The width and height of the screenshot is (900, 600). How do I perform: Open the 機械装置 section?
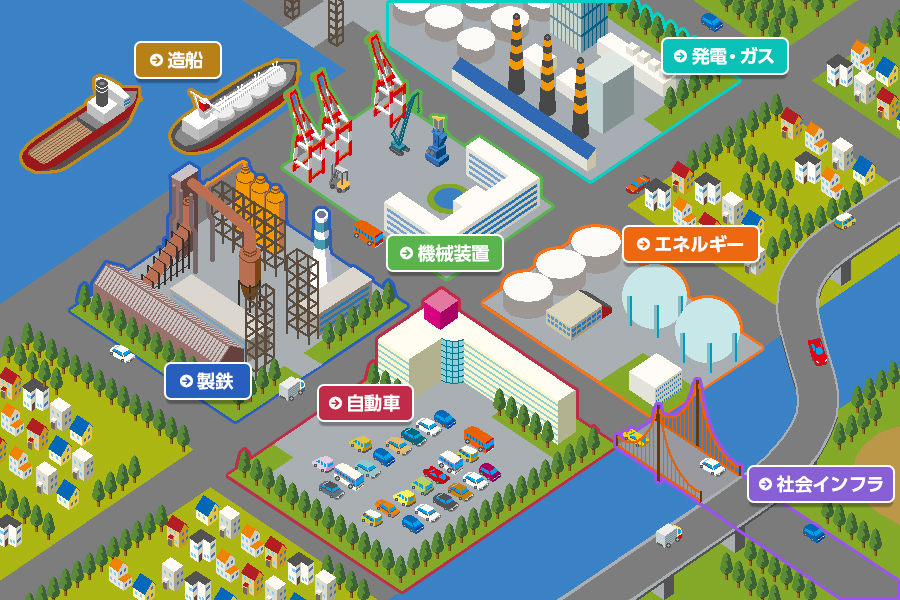(445, 253)
